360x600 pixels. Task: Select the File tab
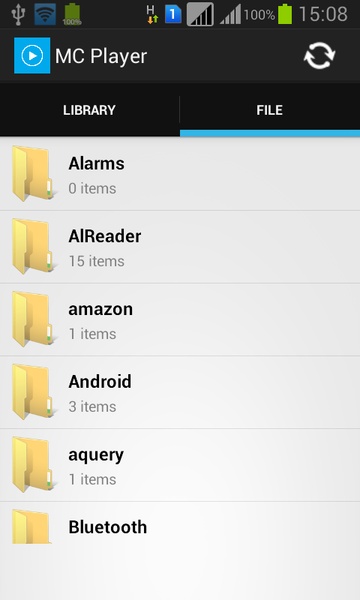(x=270, y=110)
